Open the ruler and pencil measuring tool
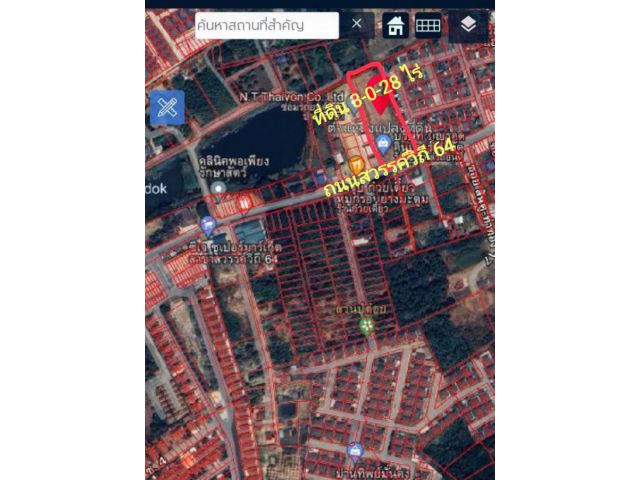The image size is (640, 480). pyautogui.click(x=167, y=108)
